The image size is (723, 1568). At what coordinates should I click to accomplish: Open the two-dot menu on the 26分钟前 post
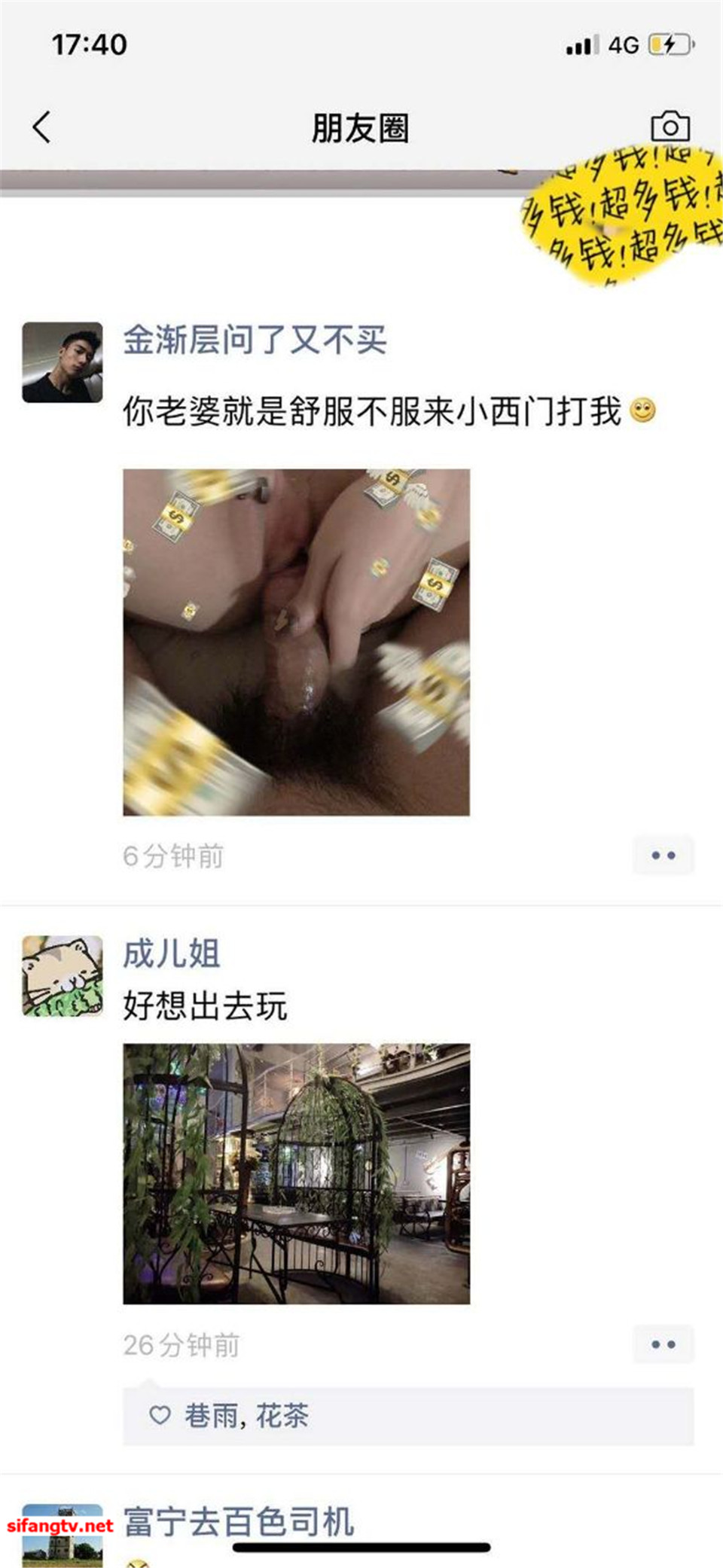click(x=663, y=1344)
